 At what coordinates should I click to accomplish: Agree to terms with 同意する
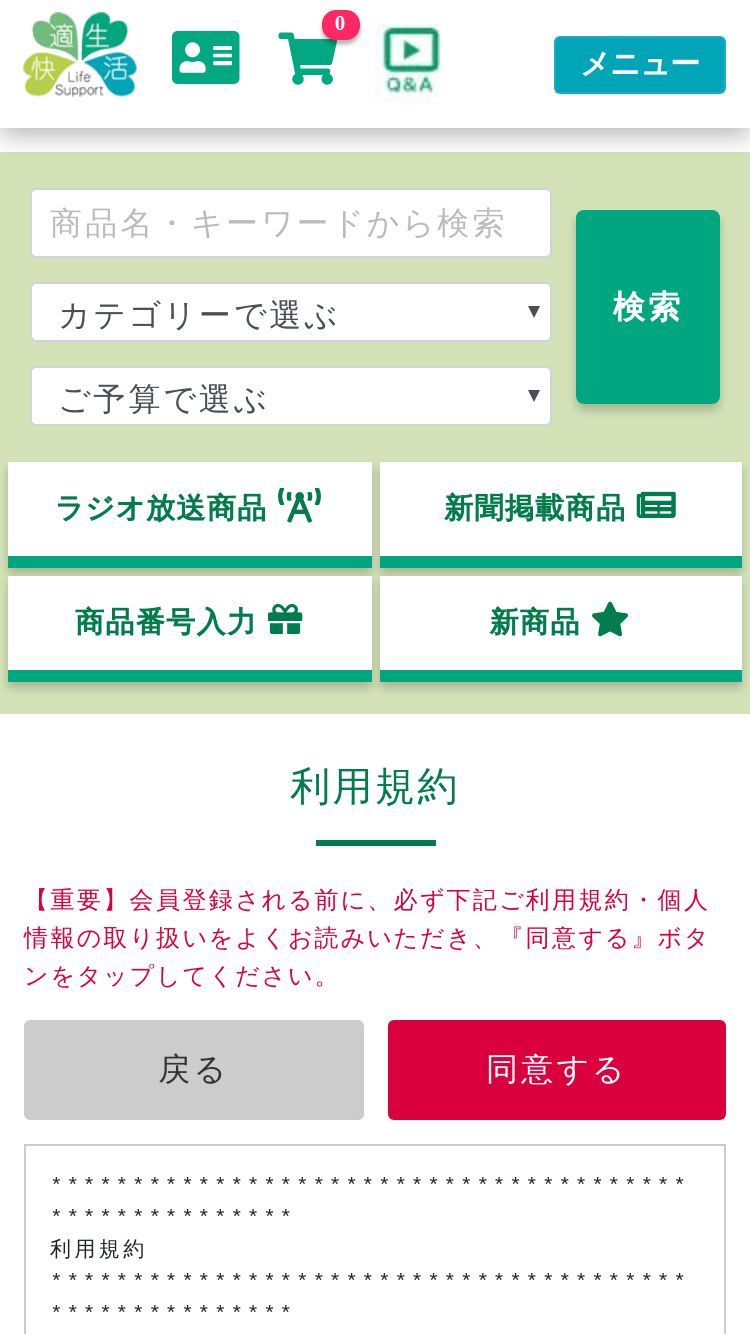click(557, 1070)
